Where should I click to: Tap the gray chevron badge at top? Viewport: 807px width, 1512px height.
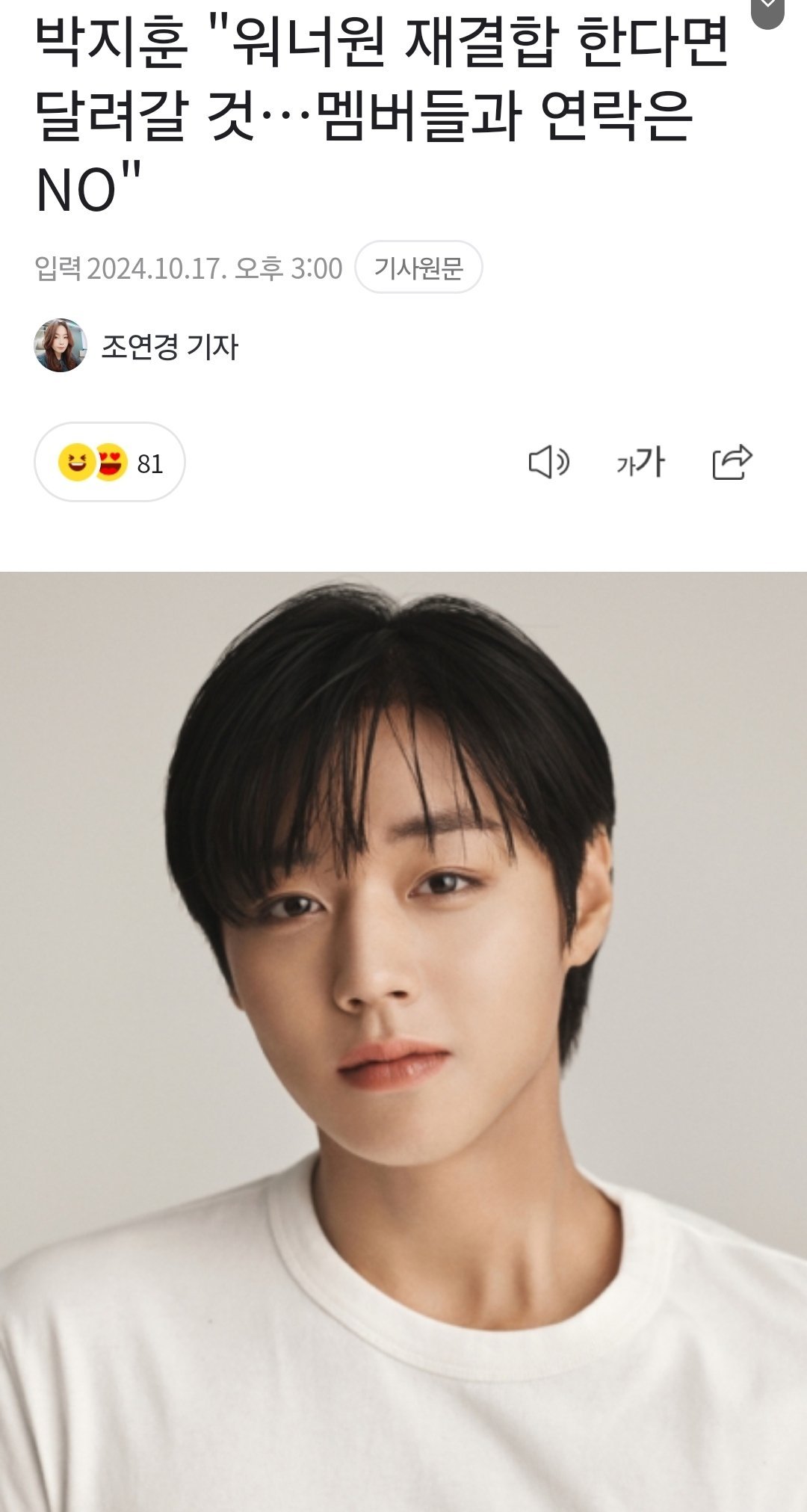[x=767, y=9]
